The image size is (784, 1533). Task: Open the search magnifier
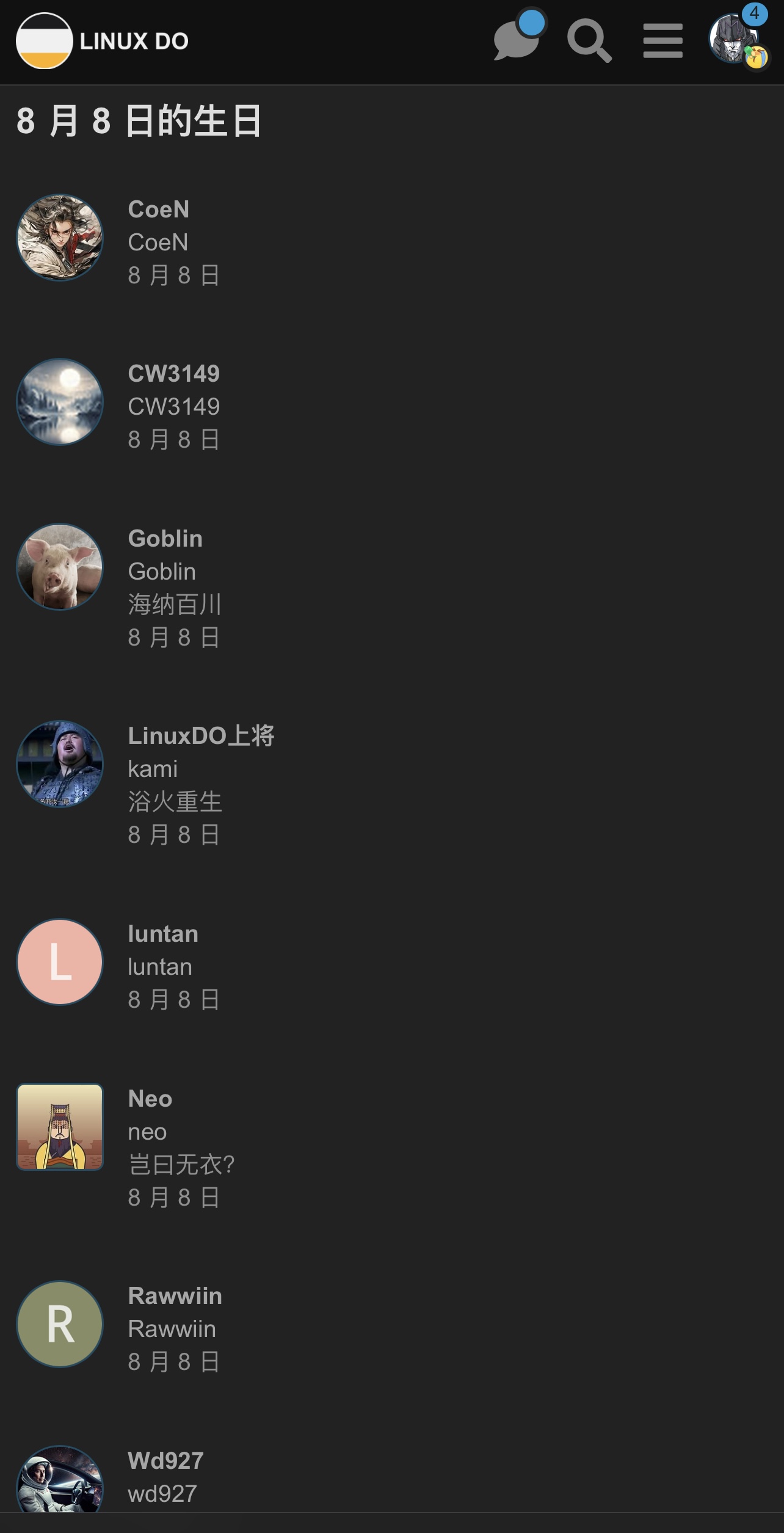589,41
